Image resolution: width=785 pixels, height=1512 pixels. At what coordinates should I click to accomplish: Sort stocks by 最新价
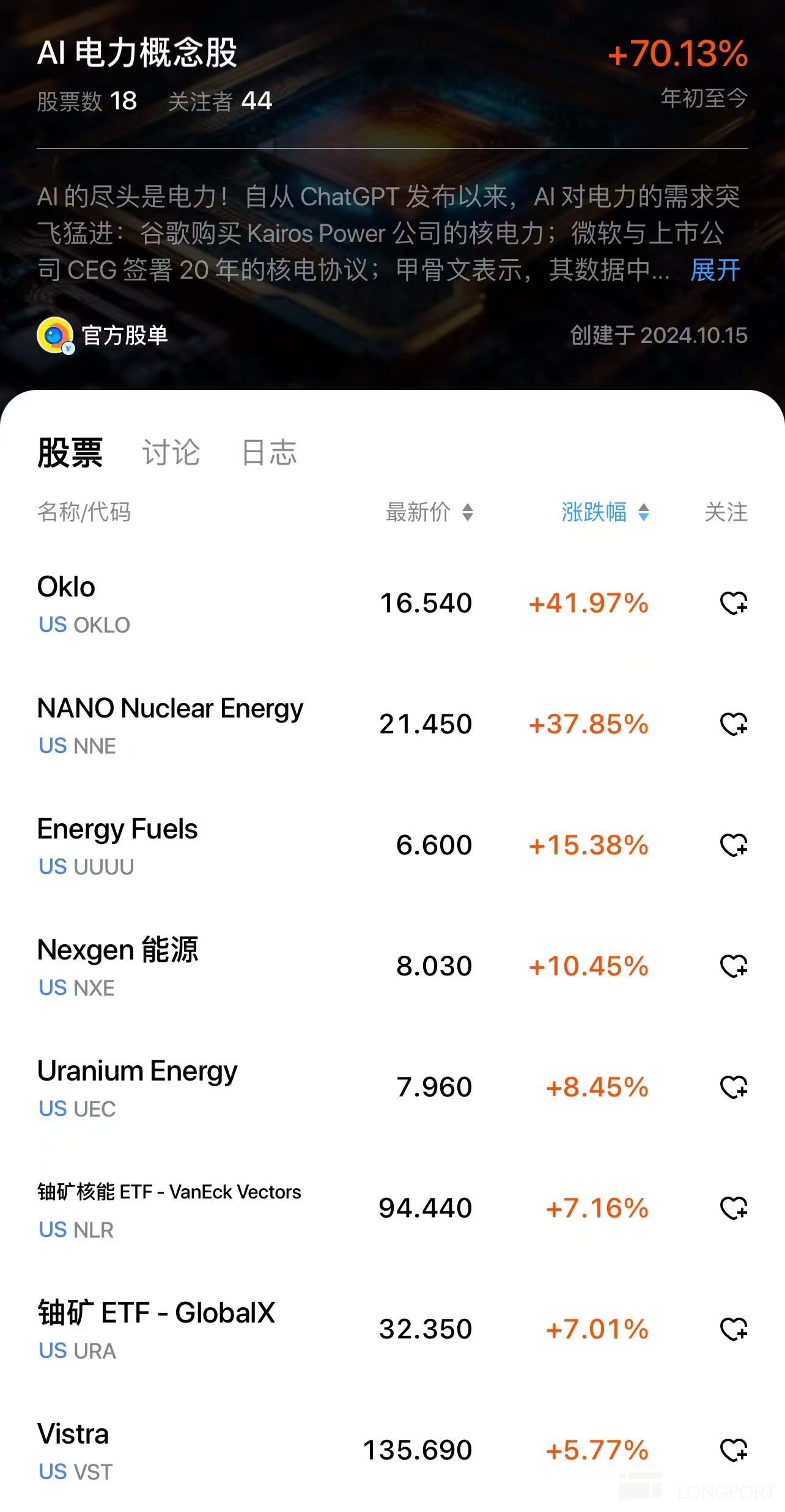click(429, 512)
